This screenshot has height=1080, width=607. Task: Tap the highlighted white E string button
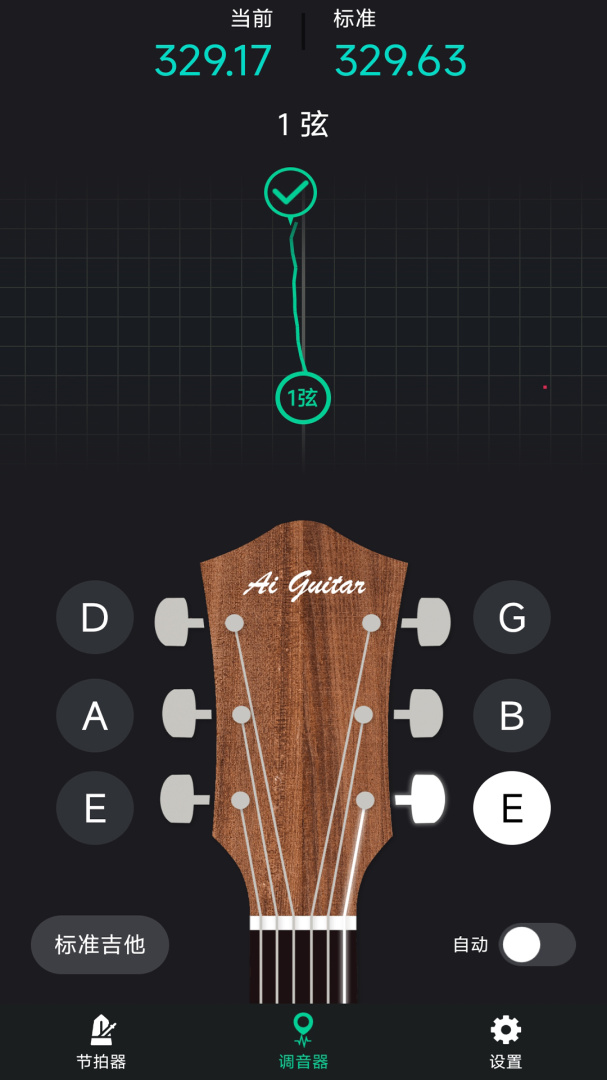pos(512,808)
